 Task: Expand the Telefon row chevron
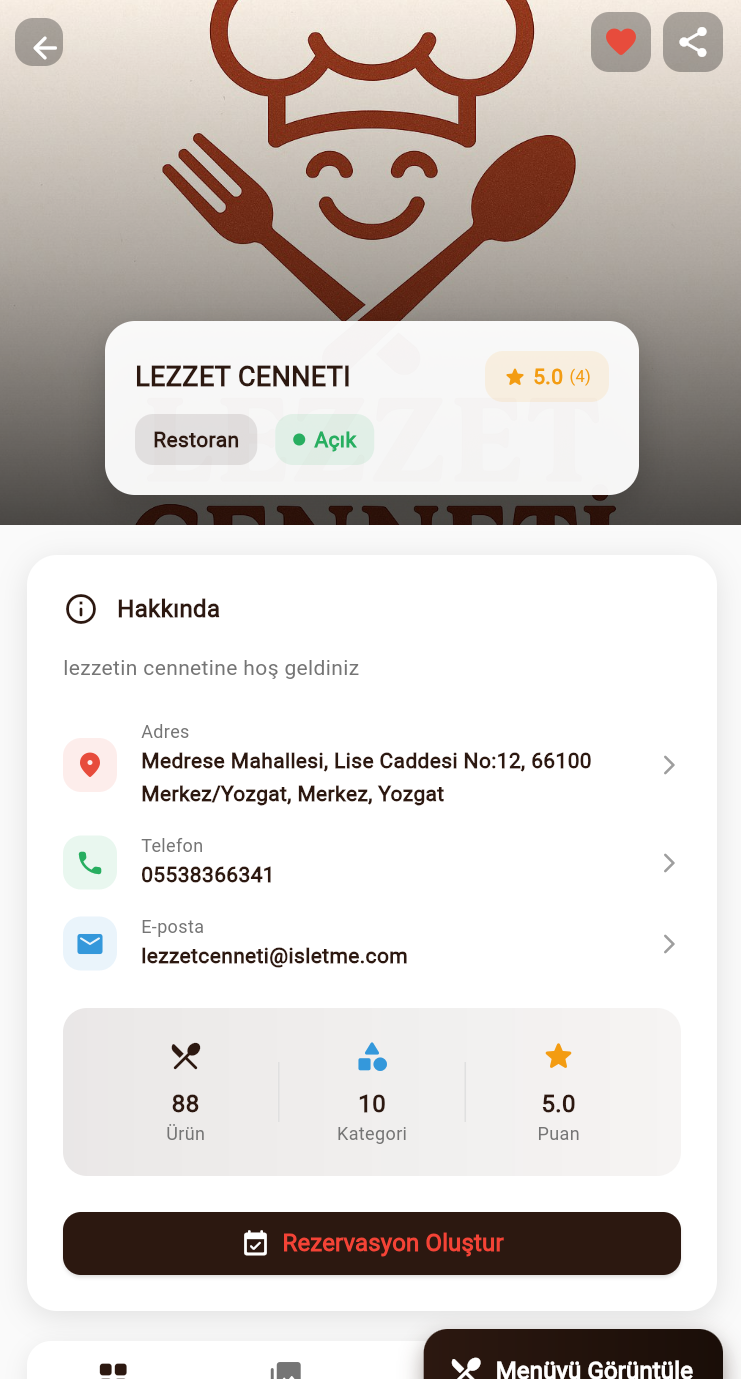pyautogui.click(x=669, y=862)
